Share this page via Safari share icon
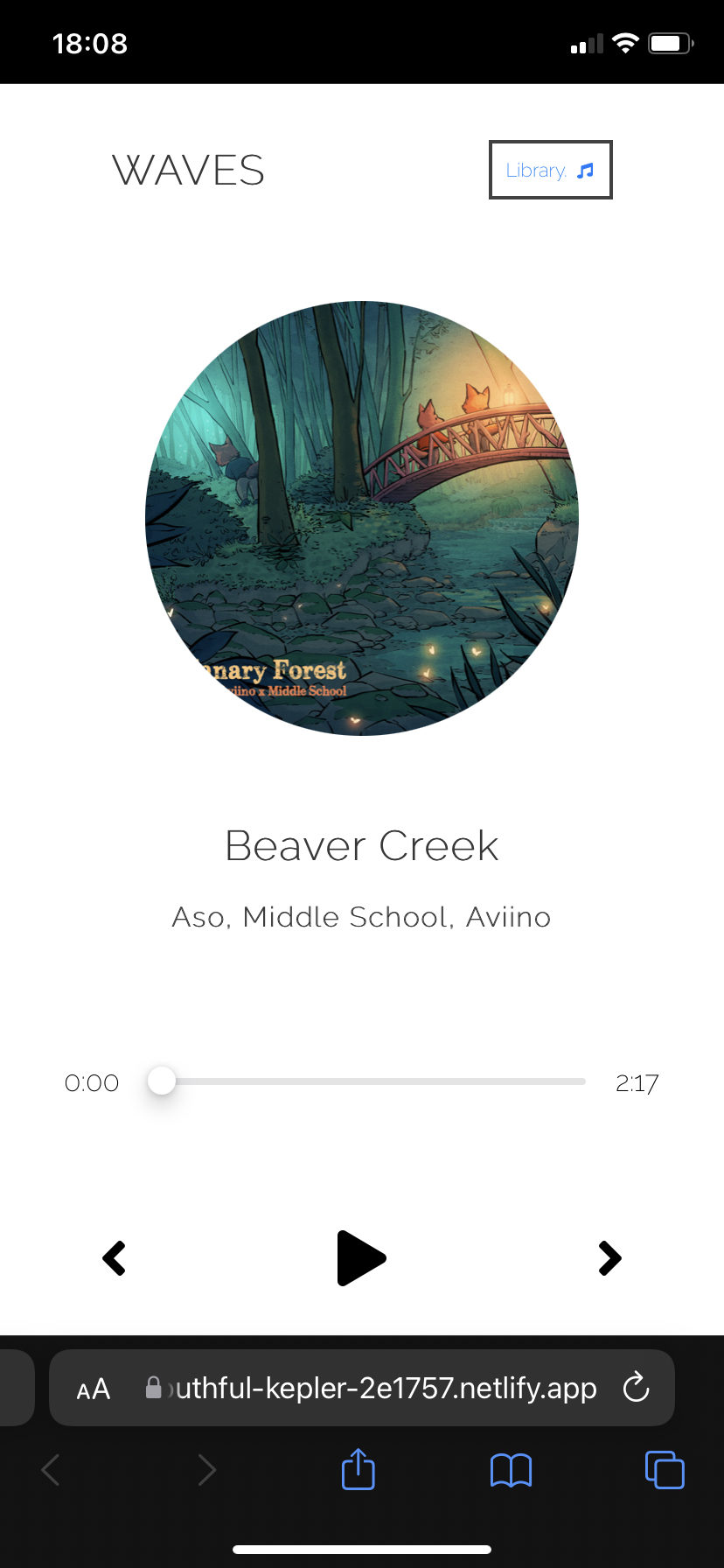724x1568 pixels. (358, 1469)
